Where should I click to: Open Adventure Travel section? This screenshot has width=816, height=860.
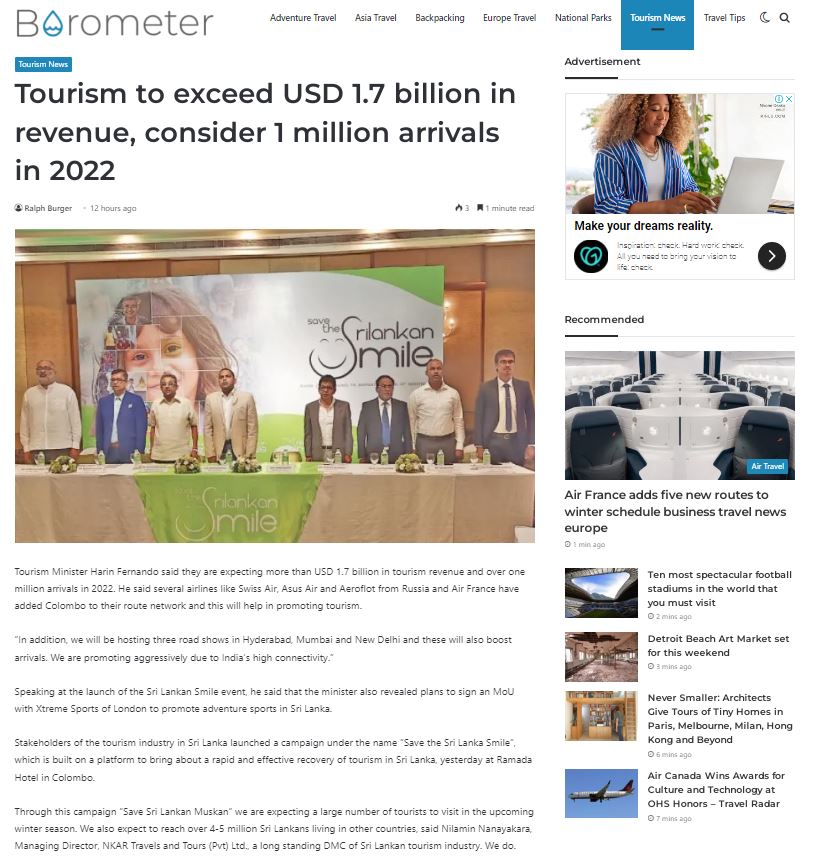(x=303, y=18)
